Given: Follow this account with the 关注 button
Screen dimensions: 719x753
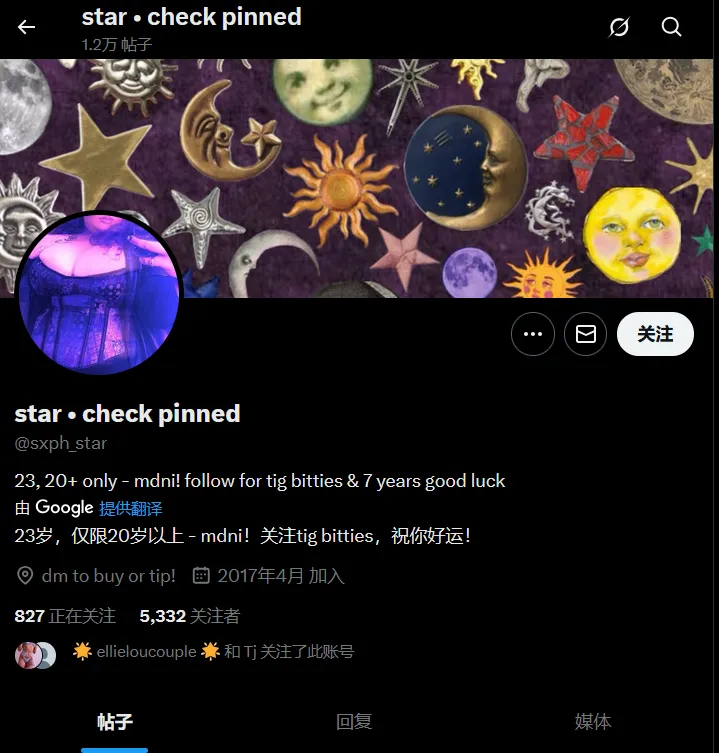Looking at the screenshot, I should coord(655,335).
